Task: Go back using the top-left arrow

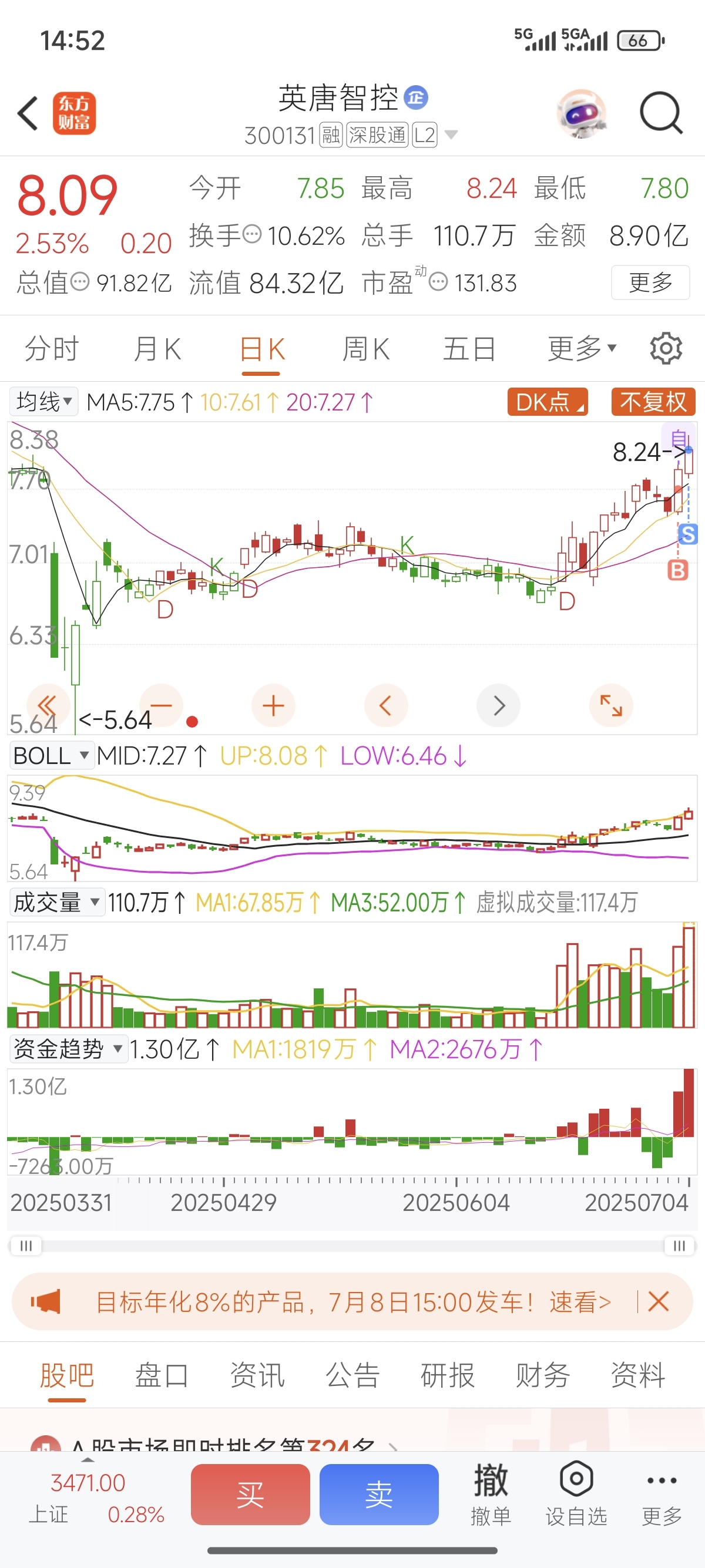Action: coord(28,113)
